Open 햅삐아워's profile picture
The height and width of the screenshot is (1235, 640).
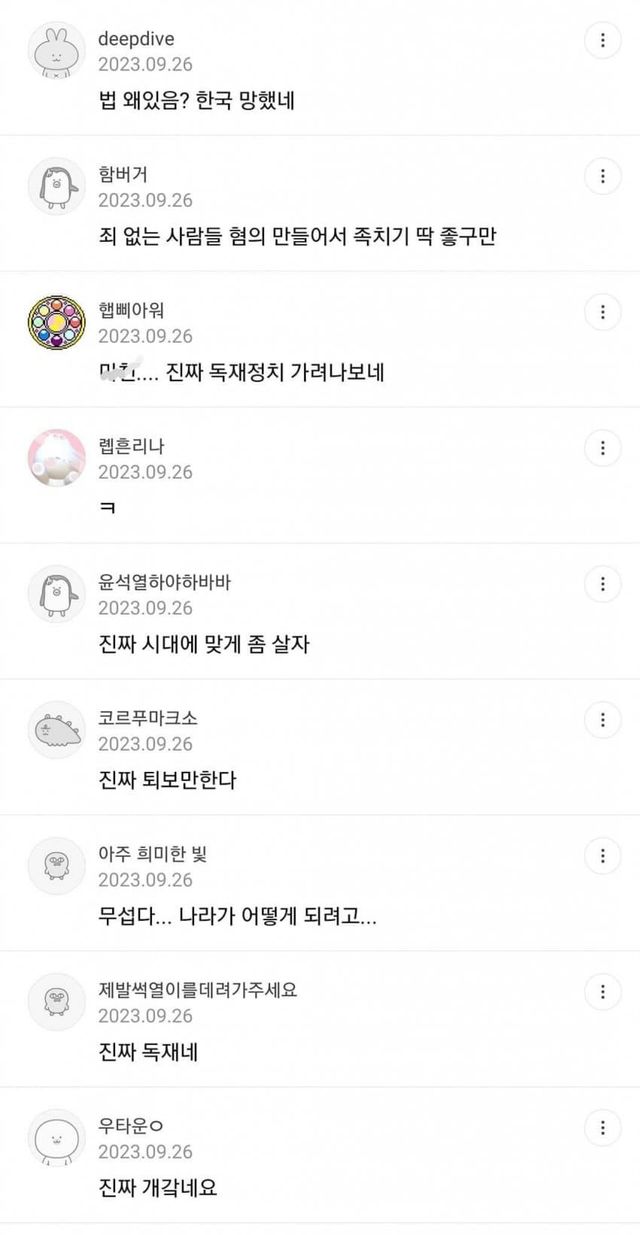tap(56, 322)
